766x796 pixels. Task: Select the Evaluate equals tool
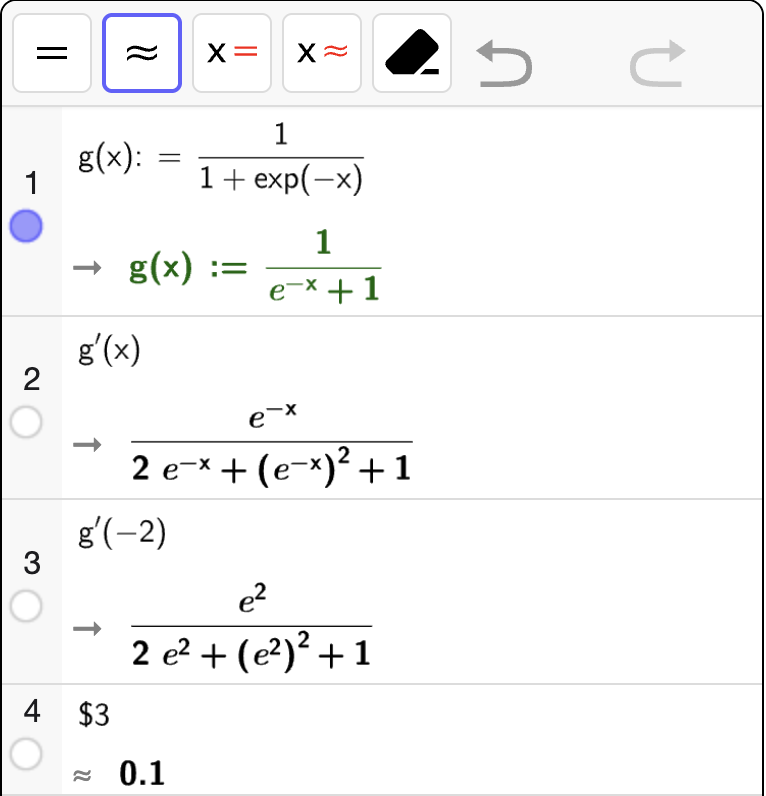coord(52,53)
